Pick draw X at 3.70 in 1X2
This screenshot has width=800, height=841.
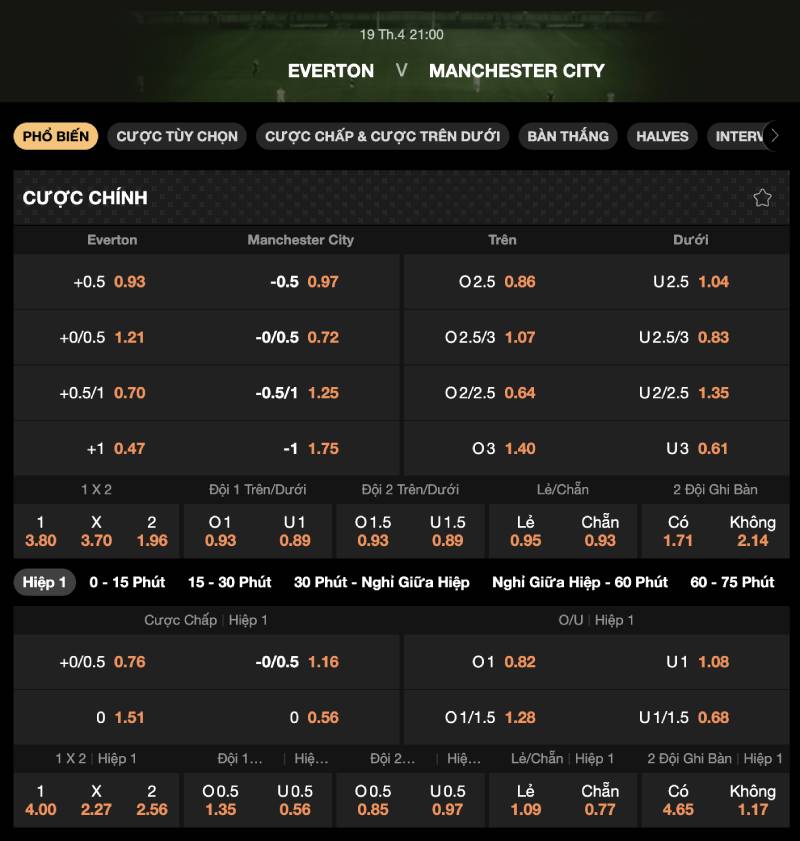(x=96, y=531)
